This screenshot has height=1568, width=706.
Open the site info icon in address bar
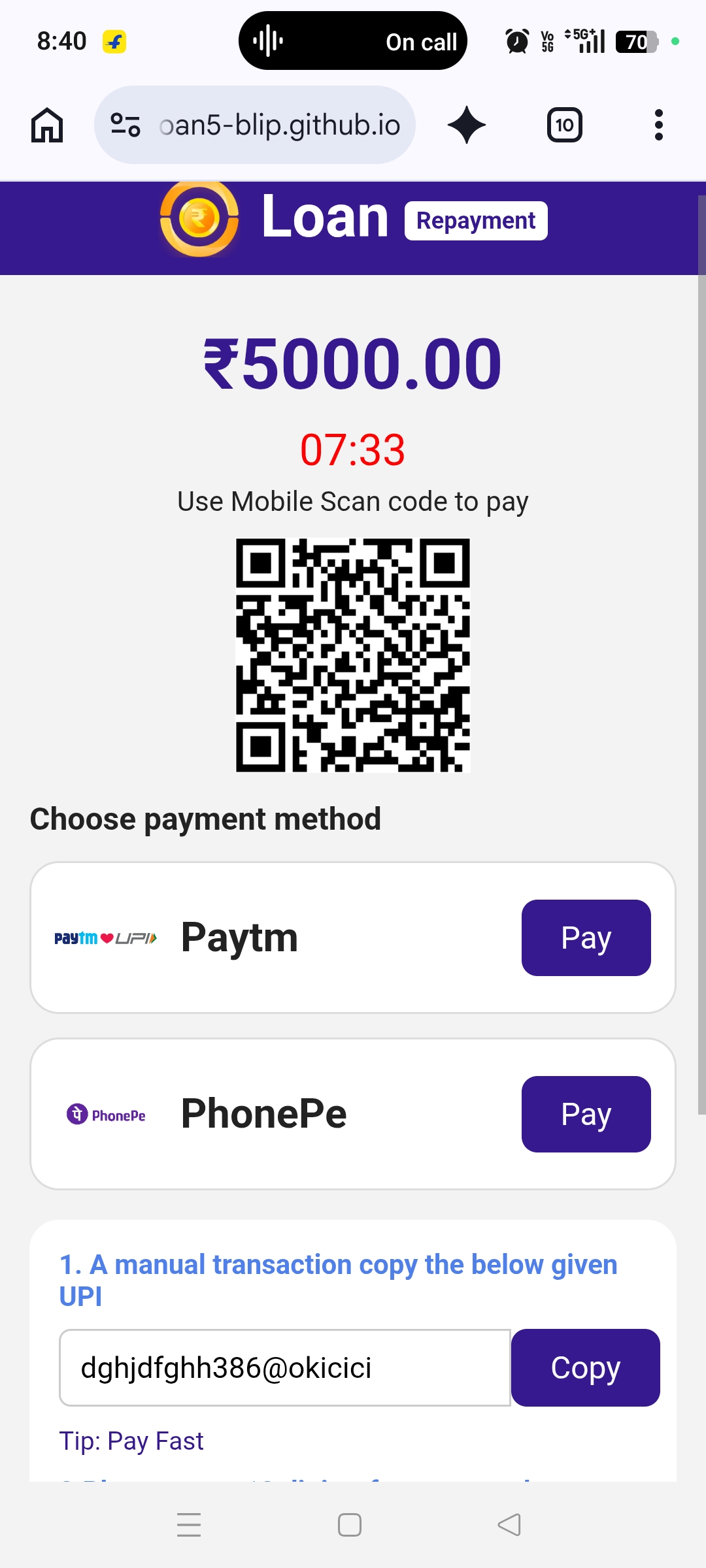click(x=126, y=125)
